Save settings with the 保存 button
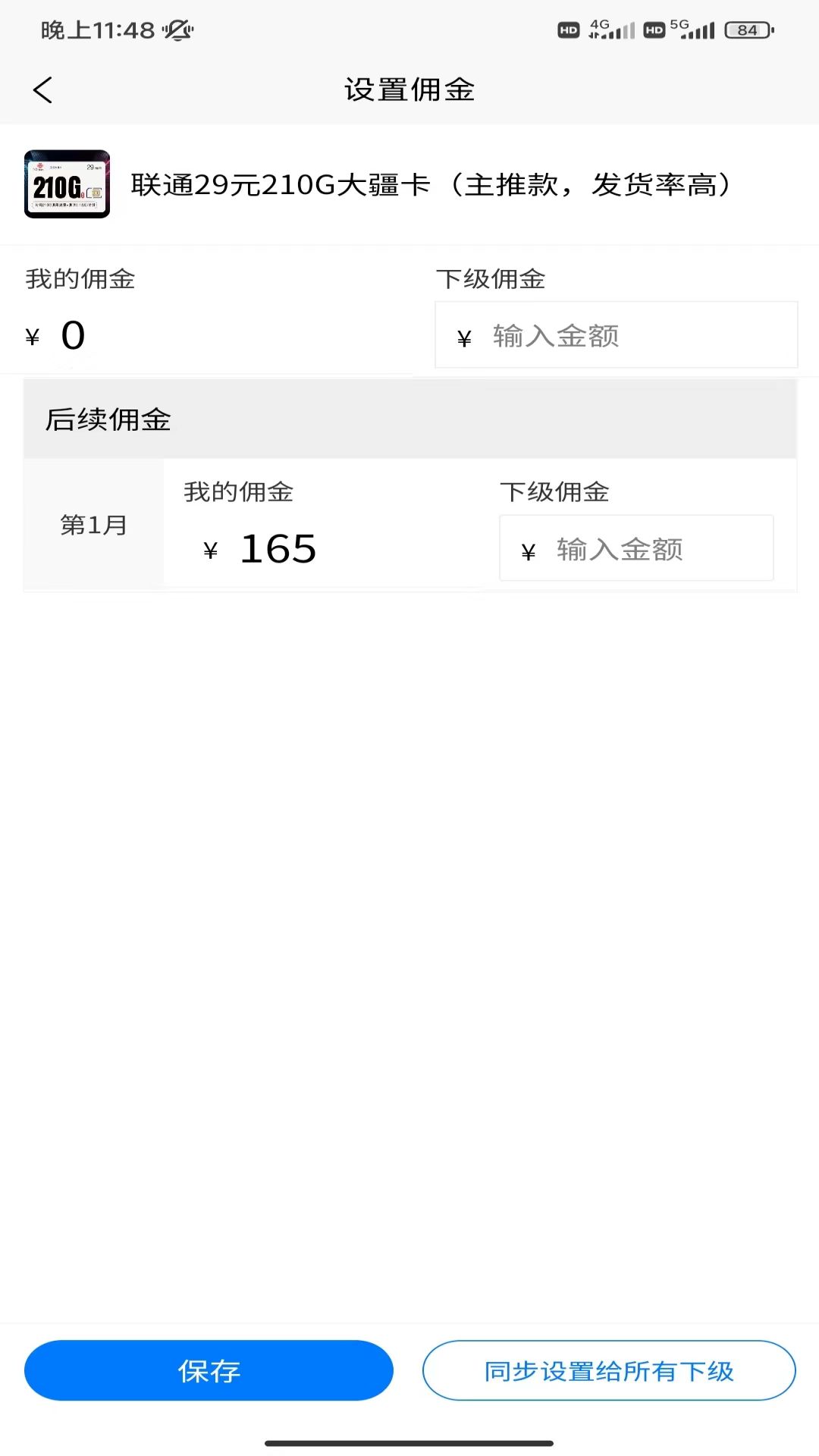The image size is (819, 1456). (x=209, y=1370)
